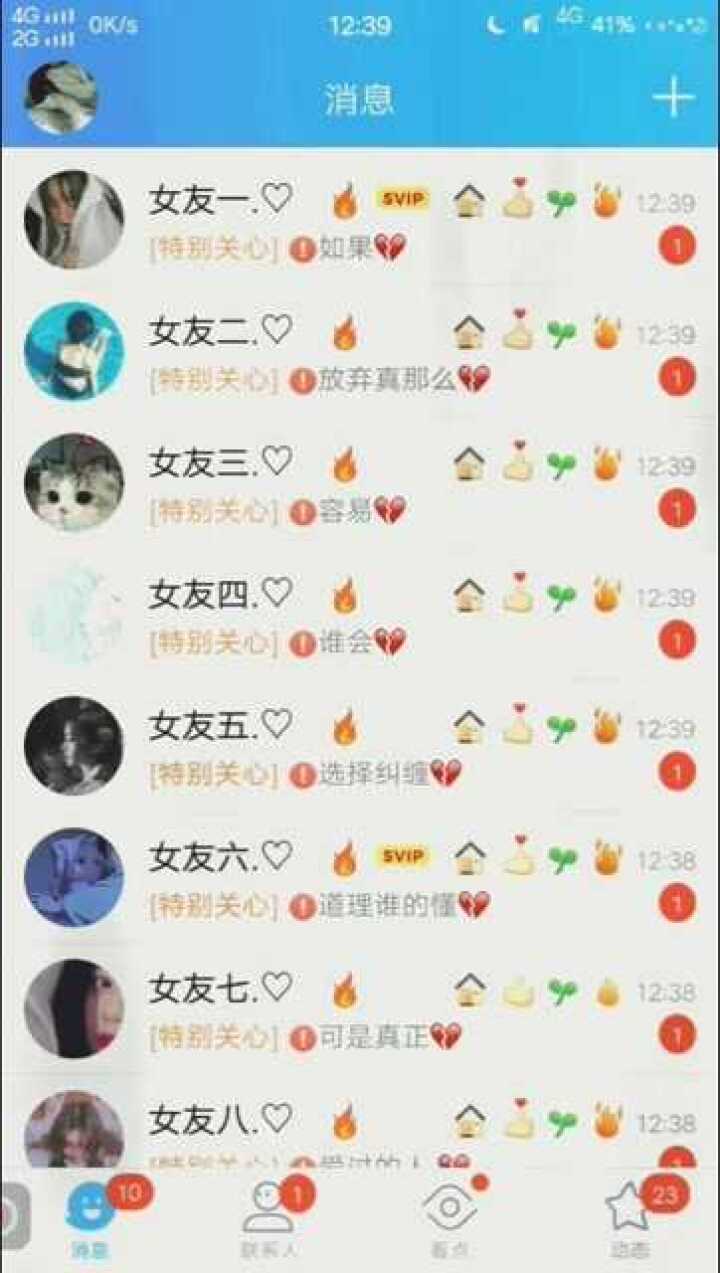Viewport: 720px width, 1273px height.
Task: Open the 看点 section in the bottom bar
Action: [452, 1213]
